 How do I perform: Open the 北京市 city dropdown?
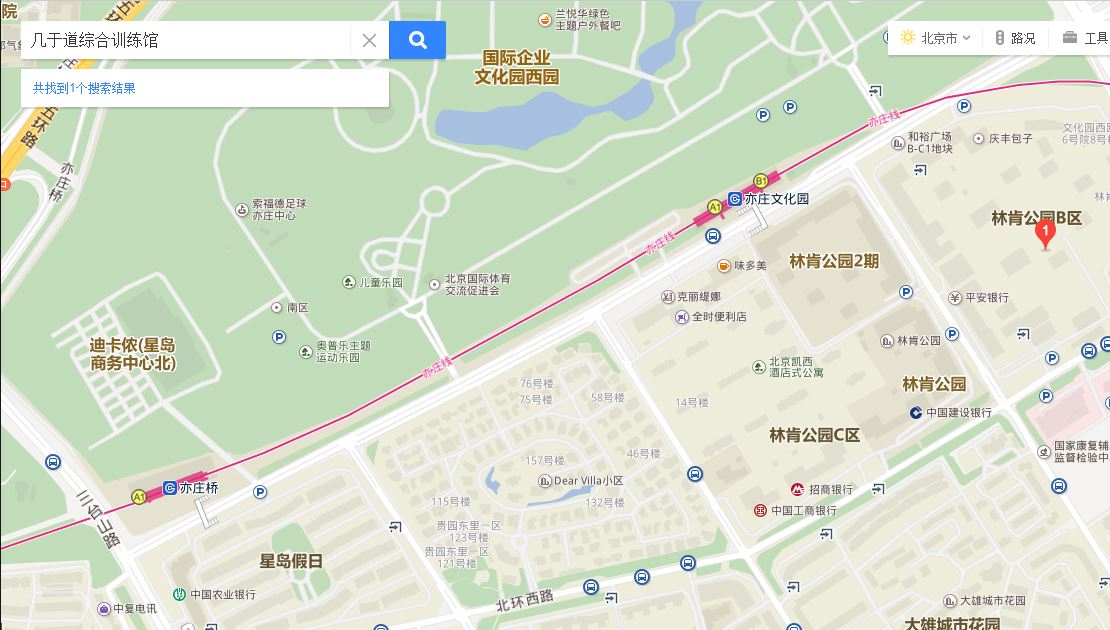[936, 38]
